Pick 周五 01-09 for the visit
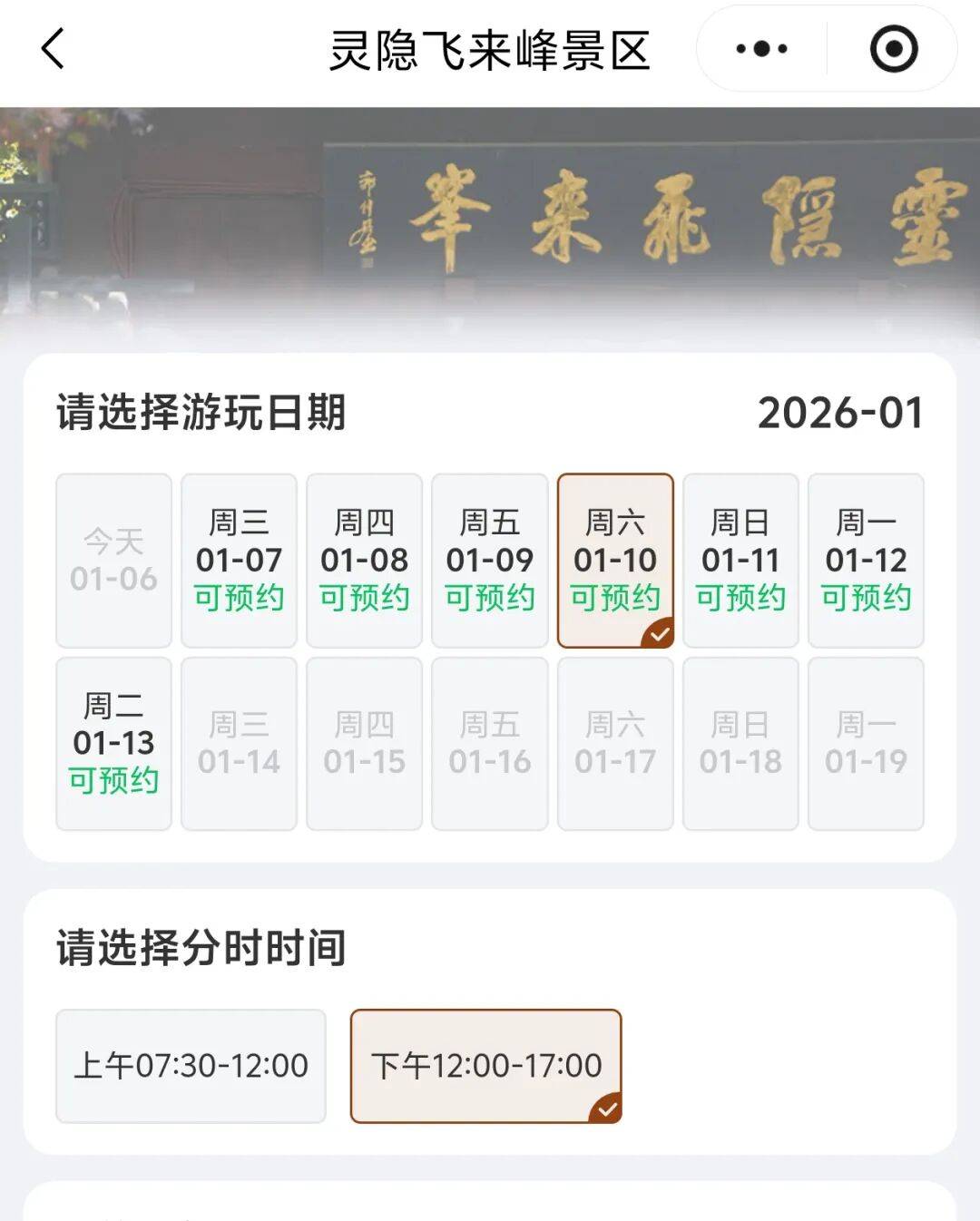This screenshot has height=1221, width=980. pyautogui.click(x=490, y=560)
